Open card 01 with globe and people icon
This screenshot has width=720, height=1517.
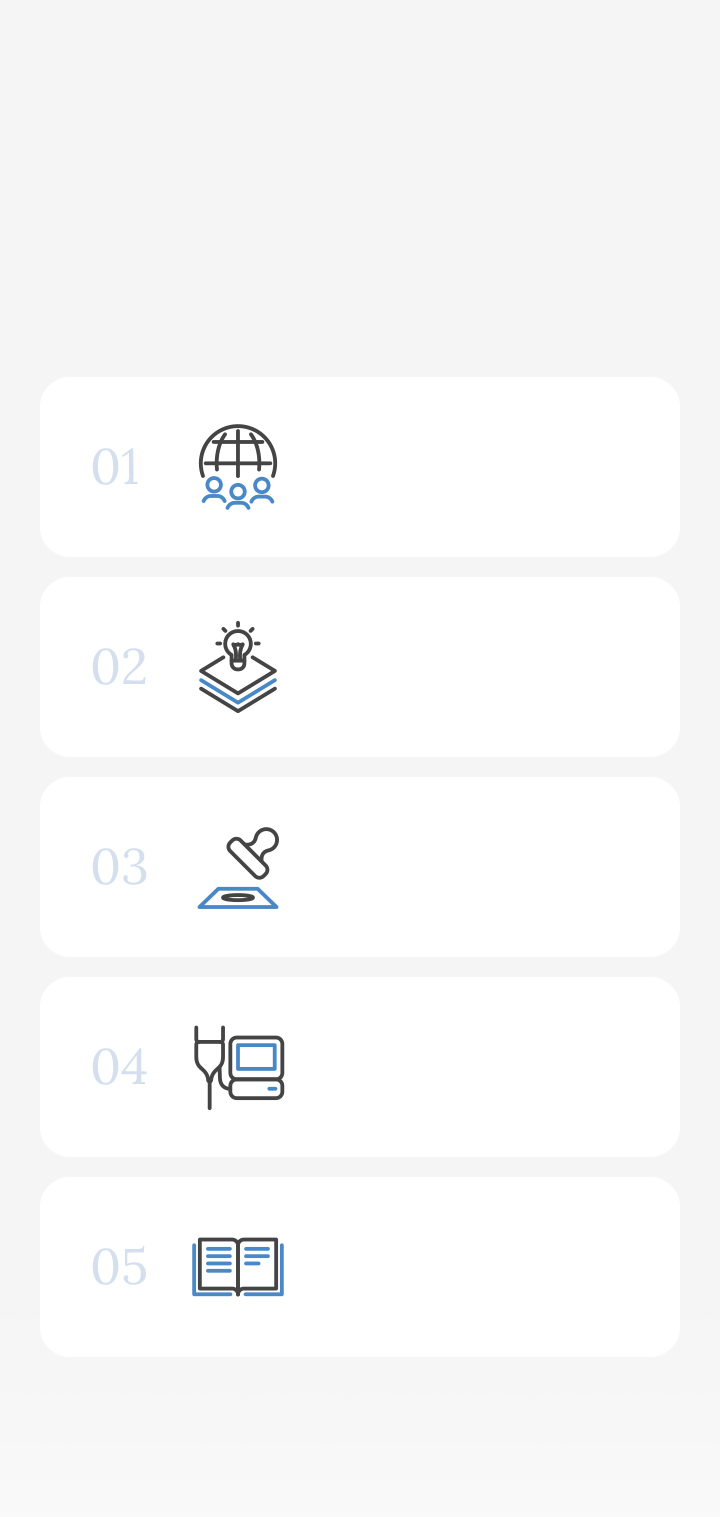(360, 467)
